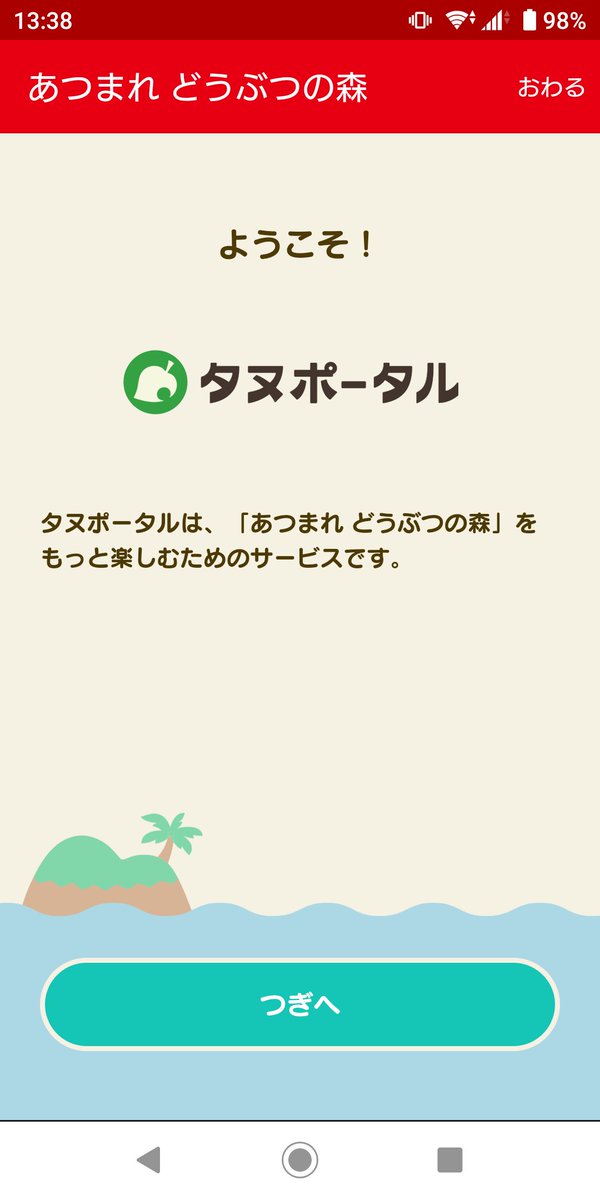Tap the おわる button to exit

[x=550, y=87]
